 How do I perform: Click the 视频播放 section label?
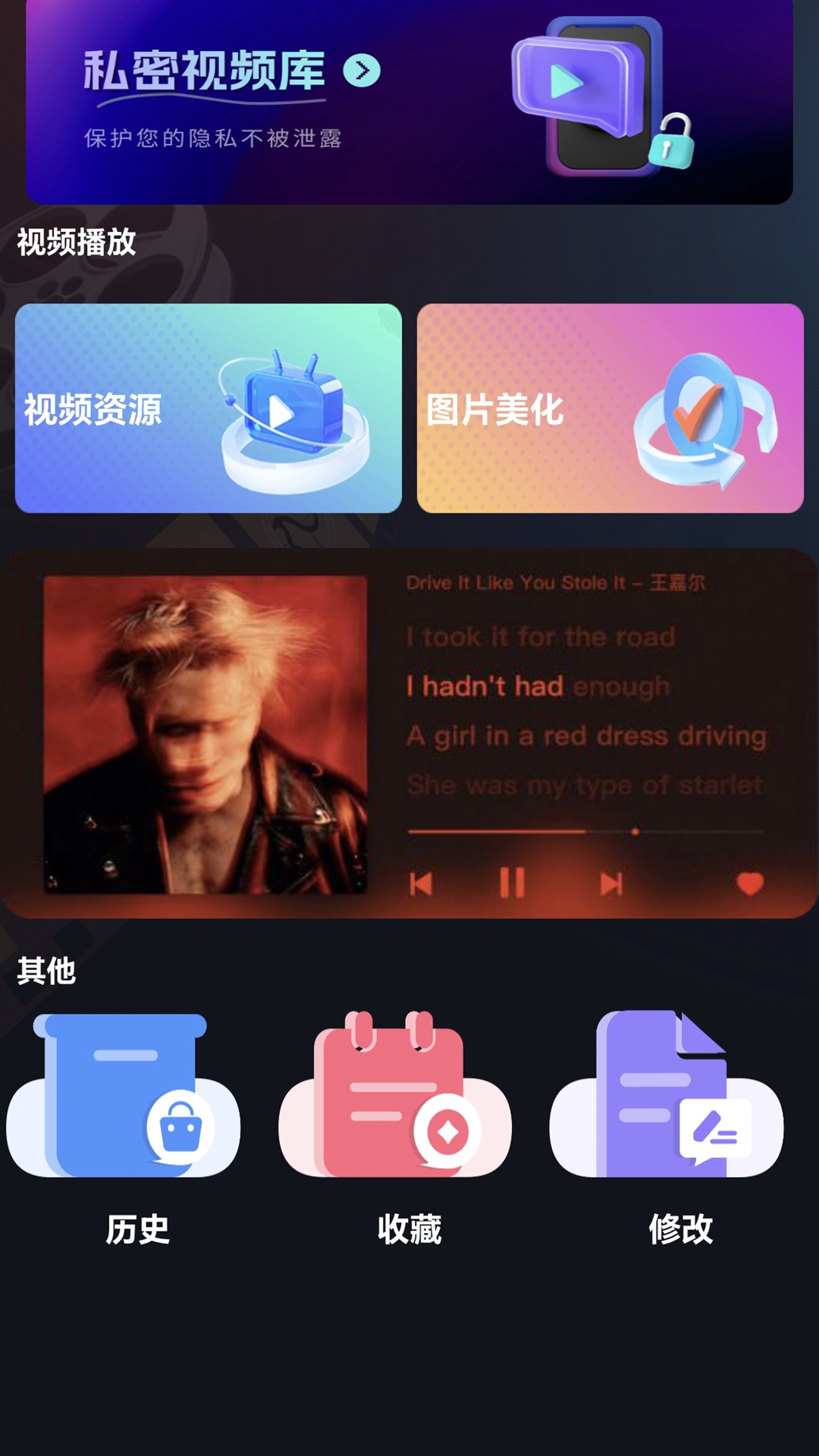76,243
